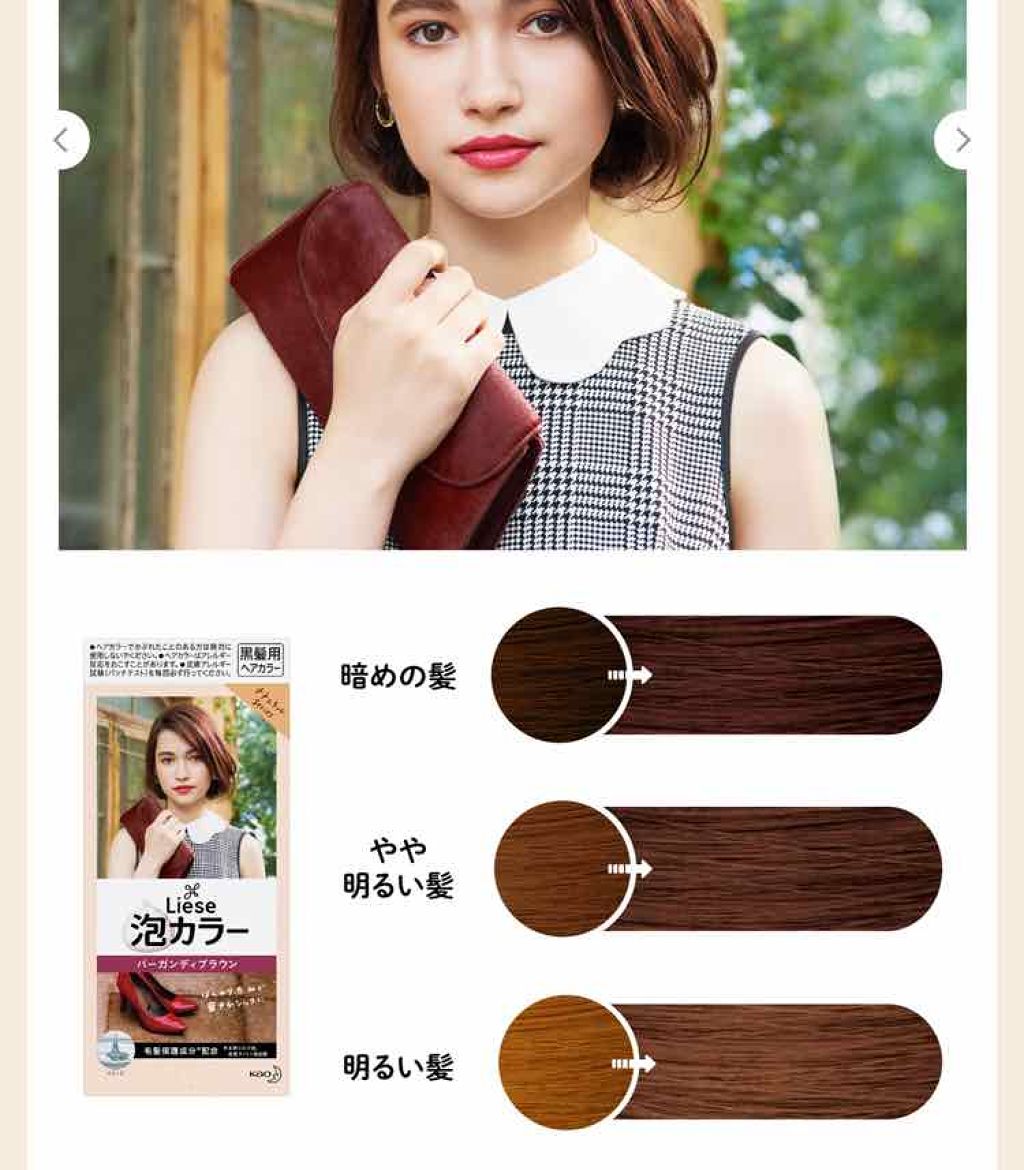
Task: Show the next carousel image
Action: 961,141
